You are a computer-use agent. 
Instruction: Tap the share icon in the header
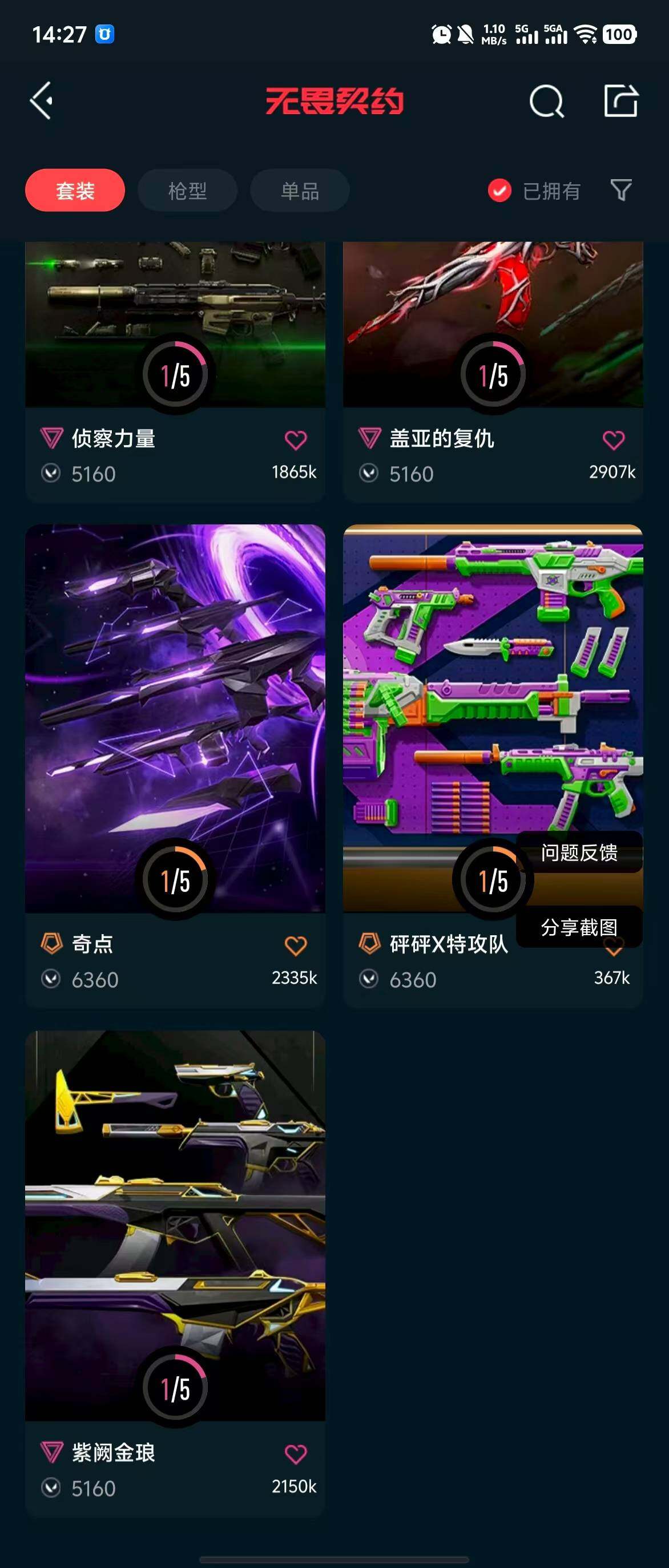click(620, 100)
